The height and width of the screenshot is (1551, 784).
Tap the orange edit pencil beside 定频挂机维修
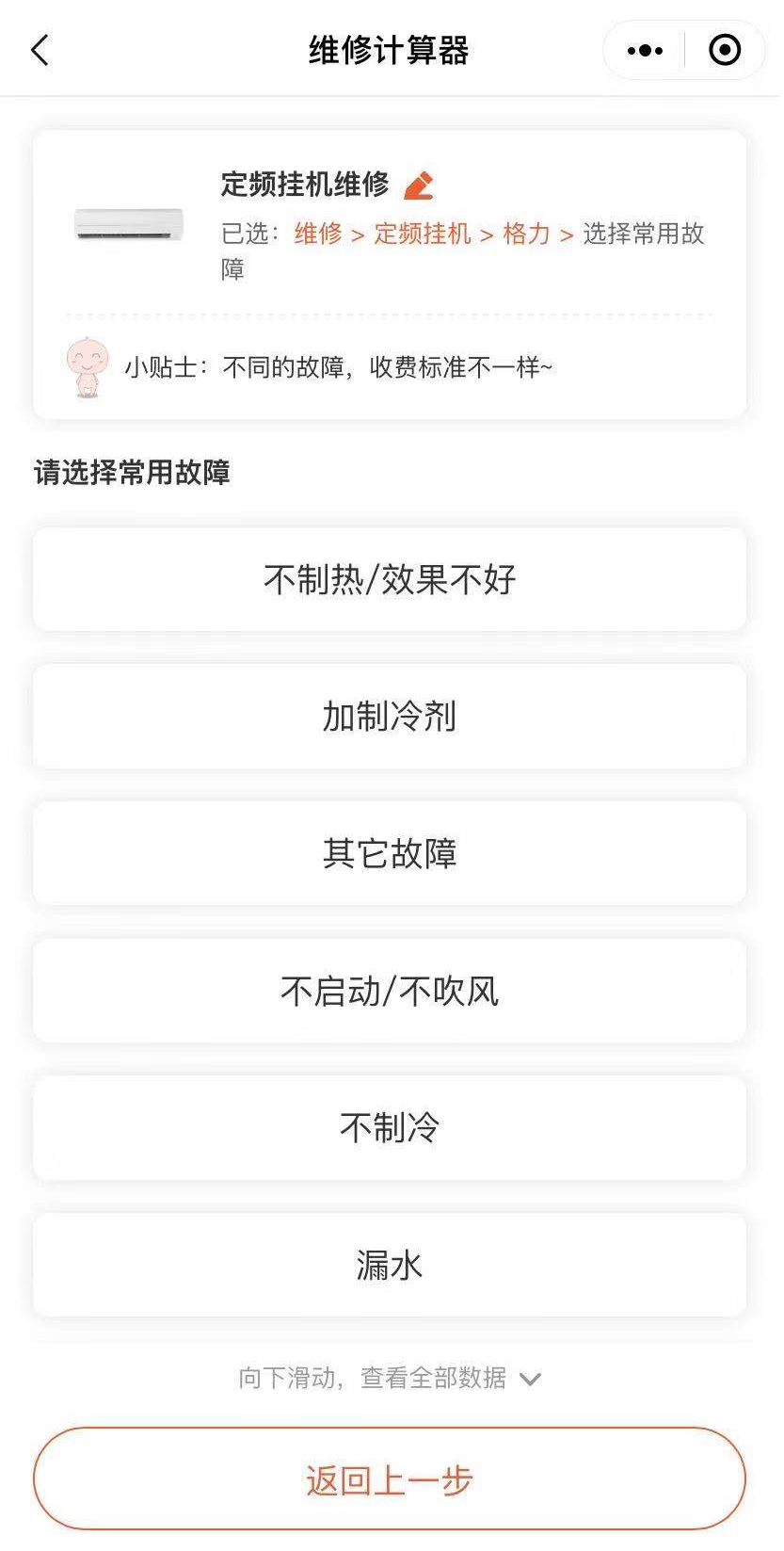[418, 186]
